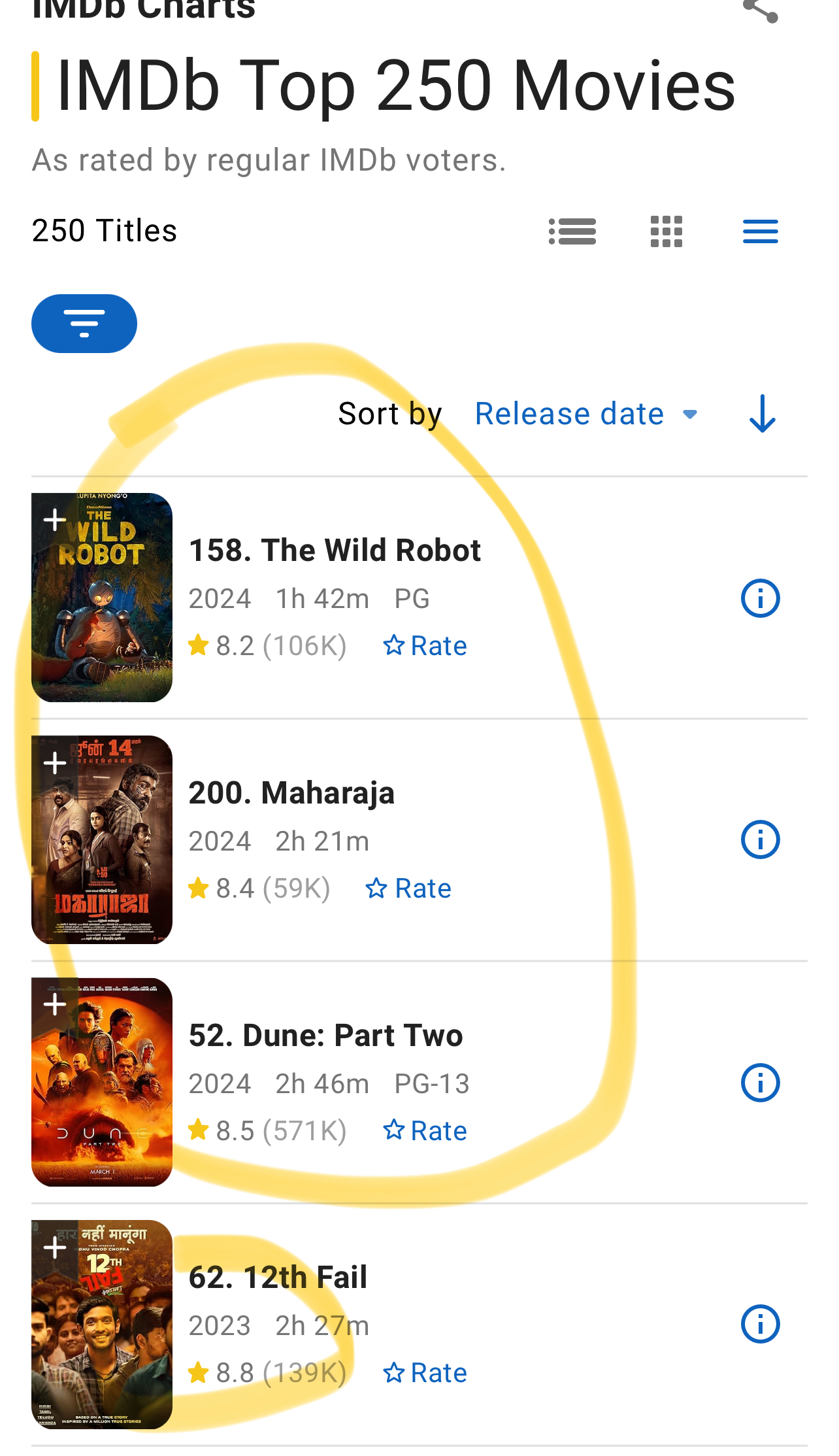
Task: Show info for The Wild Robot
Action: click(760, 598)
